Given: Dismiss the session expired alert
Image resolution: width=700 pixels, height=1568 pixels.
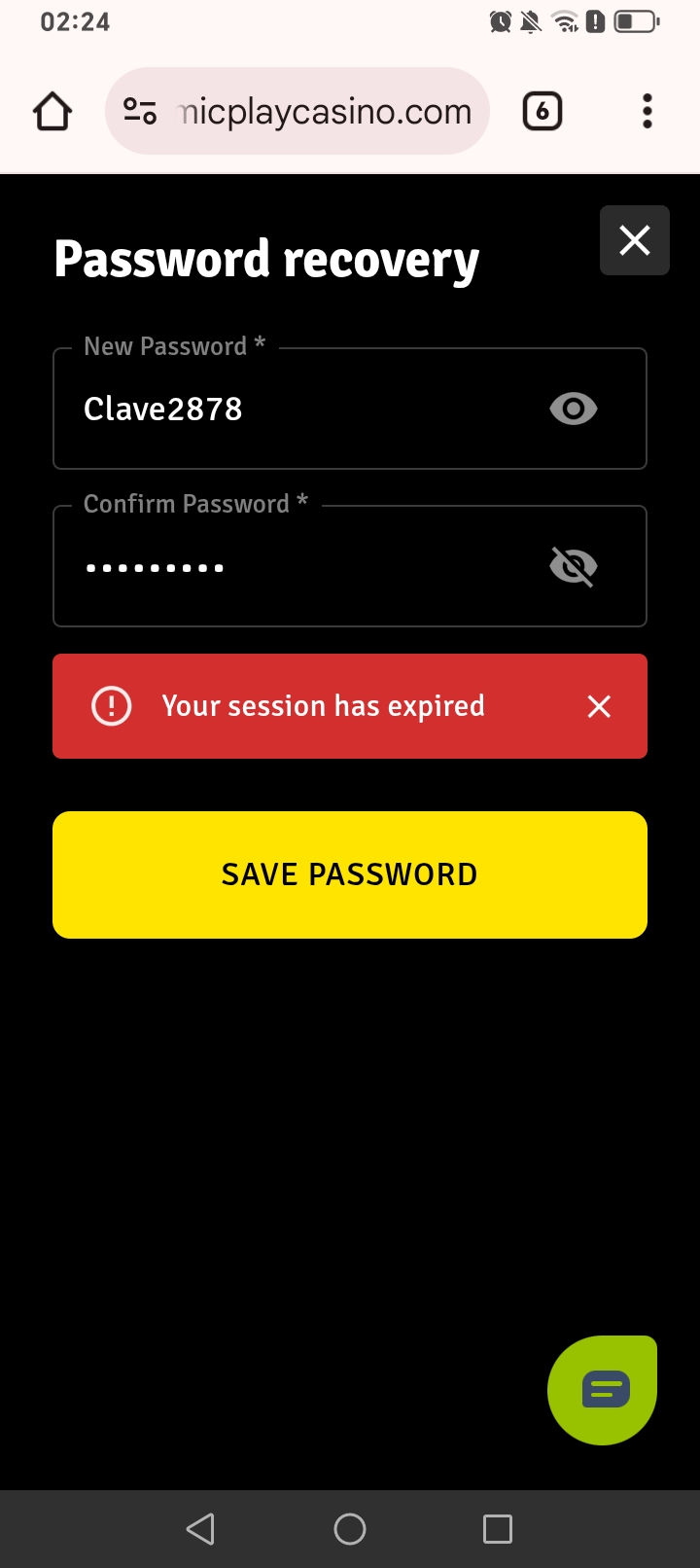Looking at the screenshot, I should pyautogui.click(x=599, y=707).
